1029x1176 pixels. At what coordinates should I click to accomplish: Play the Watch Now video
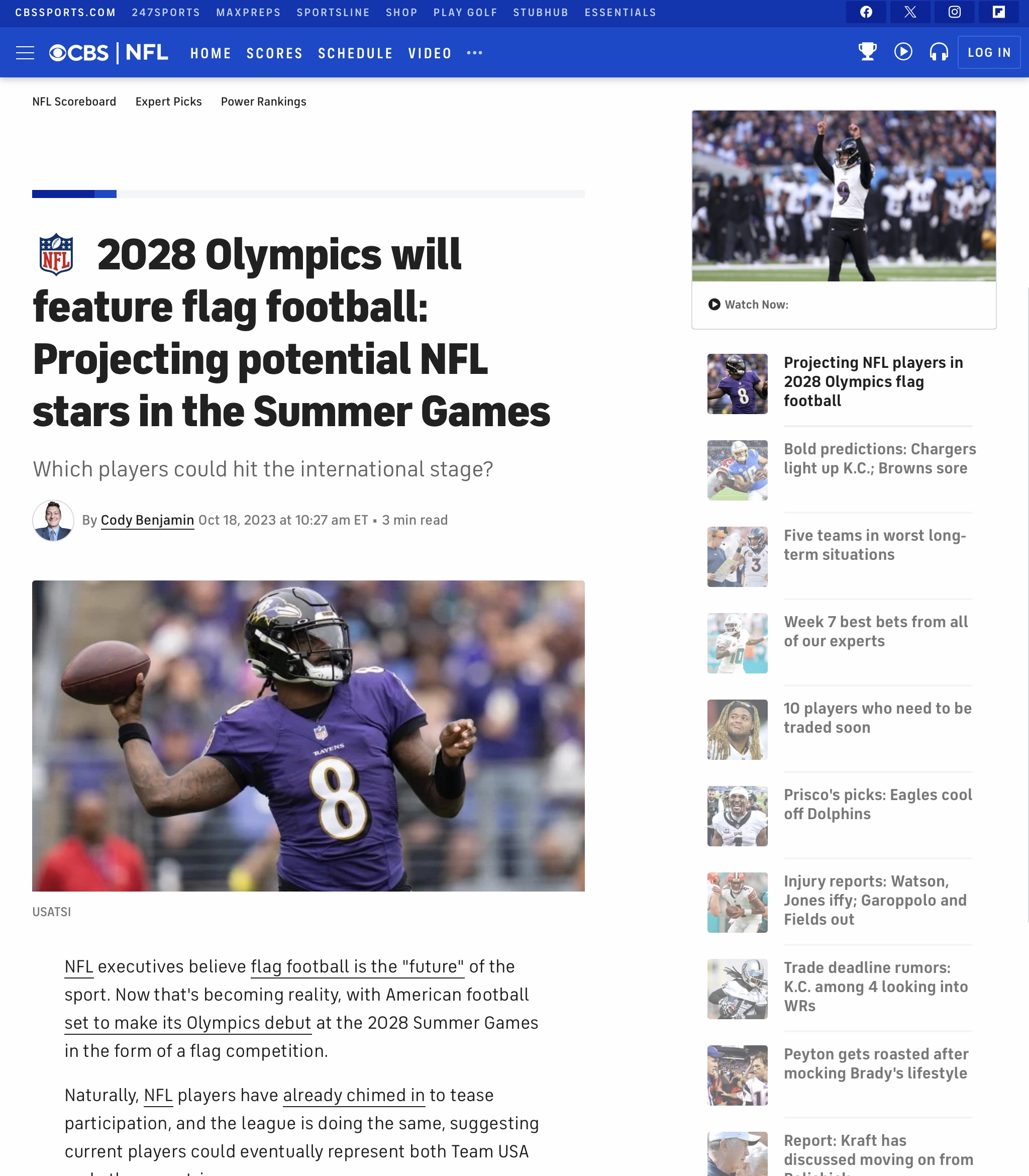coord(843,197)
